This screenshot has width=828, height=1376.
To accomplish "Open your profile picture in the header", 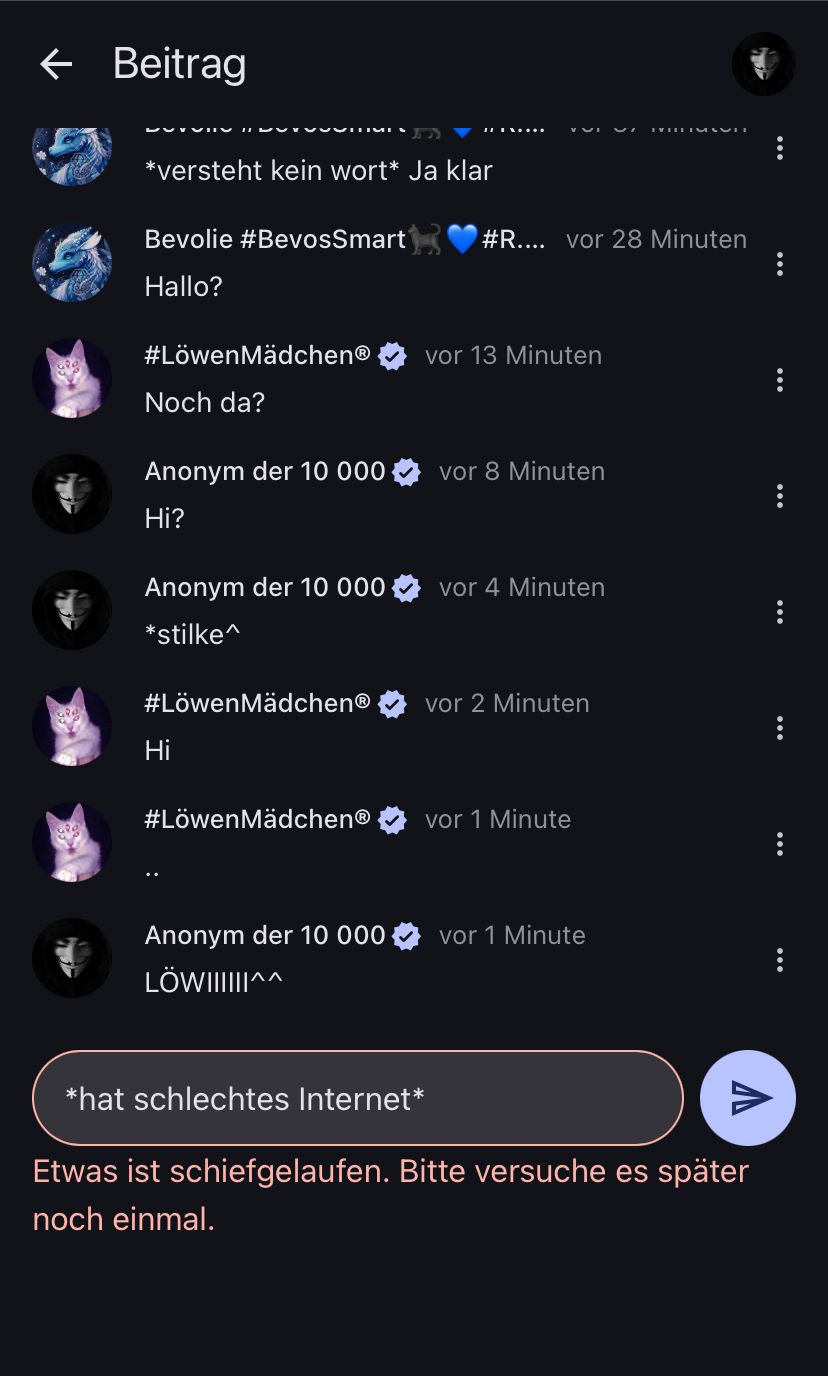I will tap(763, 65).
